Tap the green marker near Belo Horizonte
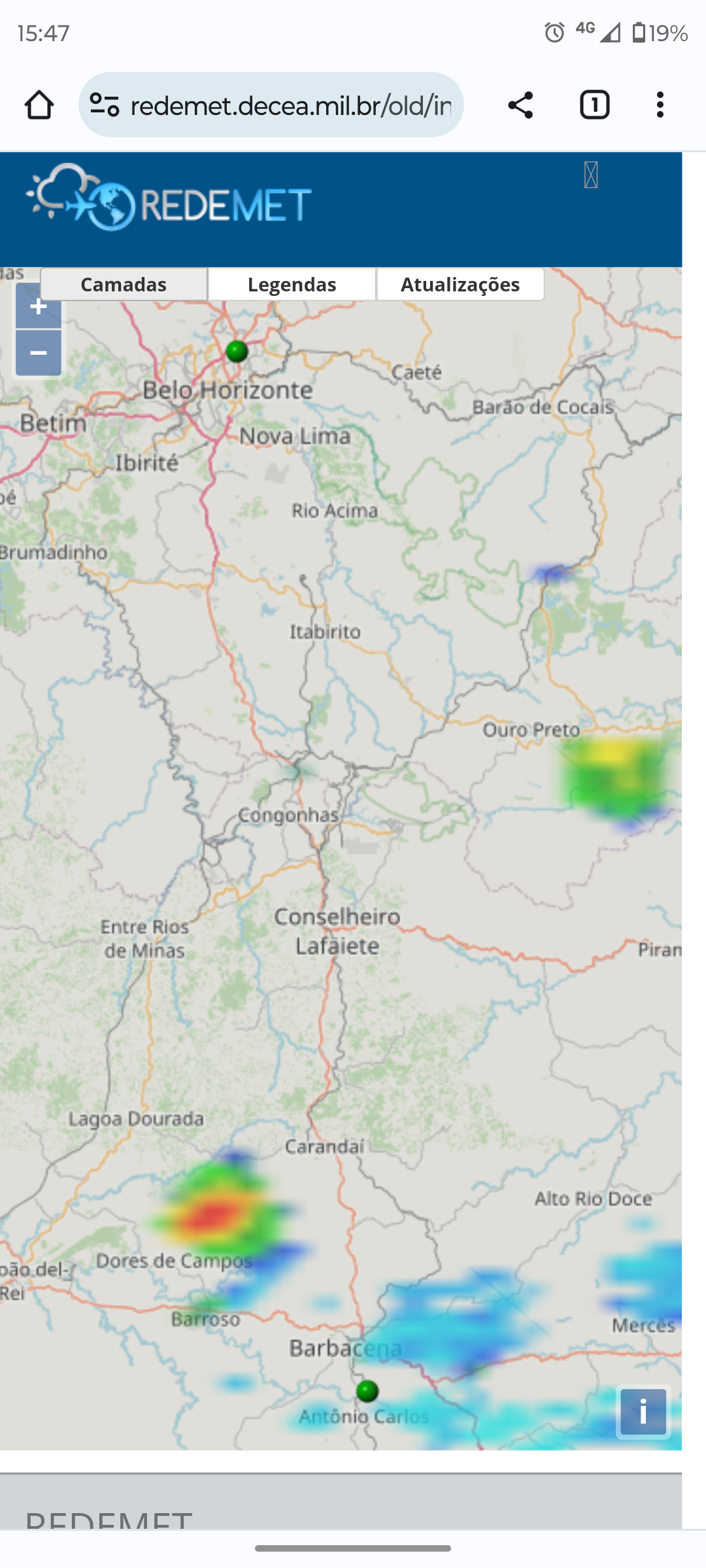Image resolution: width=706 pixels, height=1568 pixels. pos(237,351)
